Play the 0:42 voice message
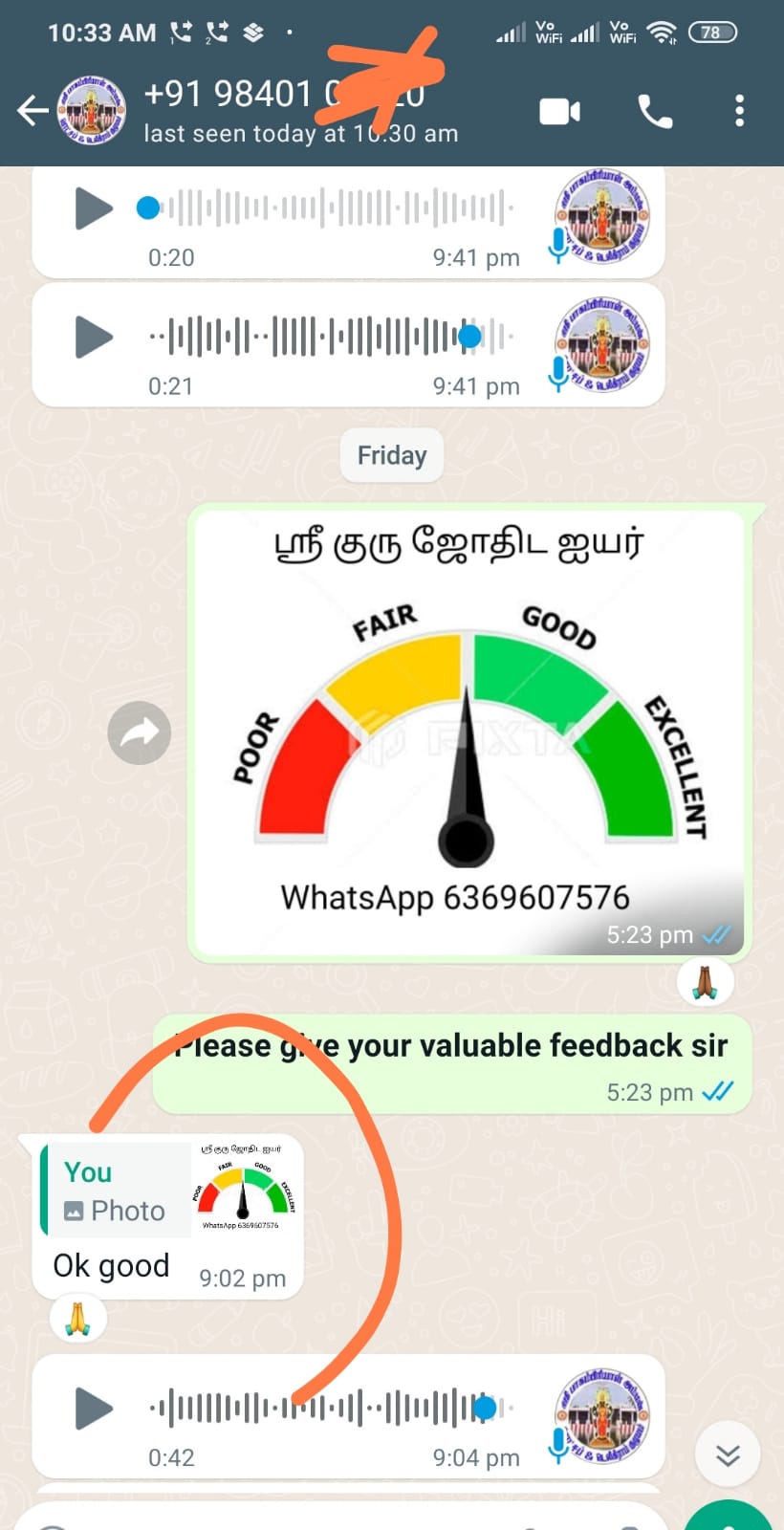The width and height of the screenshot is (784, 1530). click(94, 1408)
